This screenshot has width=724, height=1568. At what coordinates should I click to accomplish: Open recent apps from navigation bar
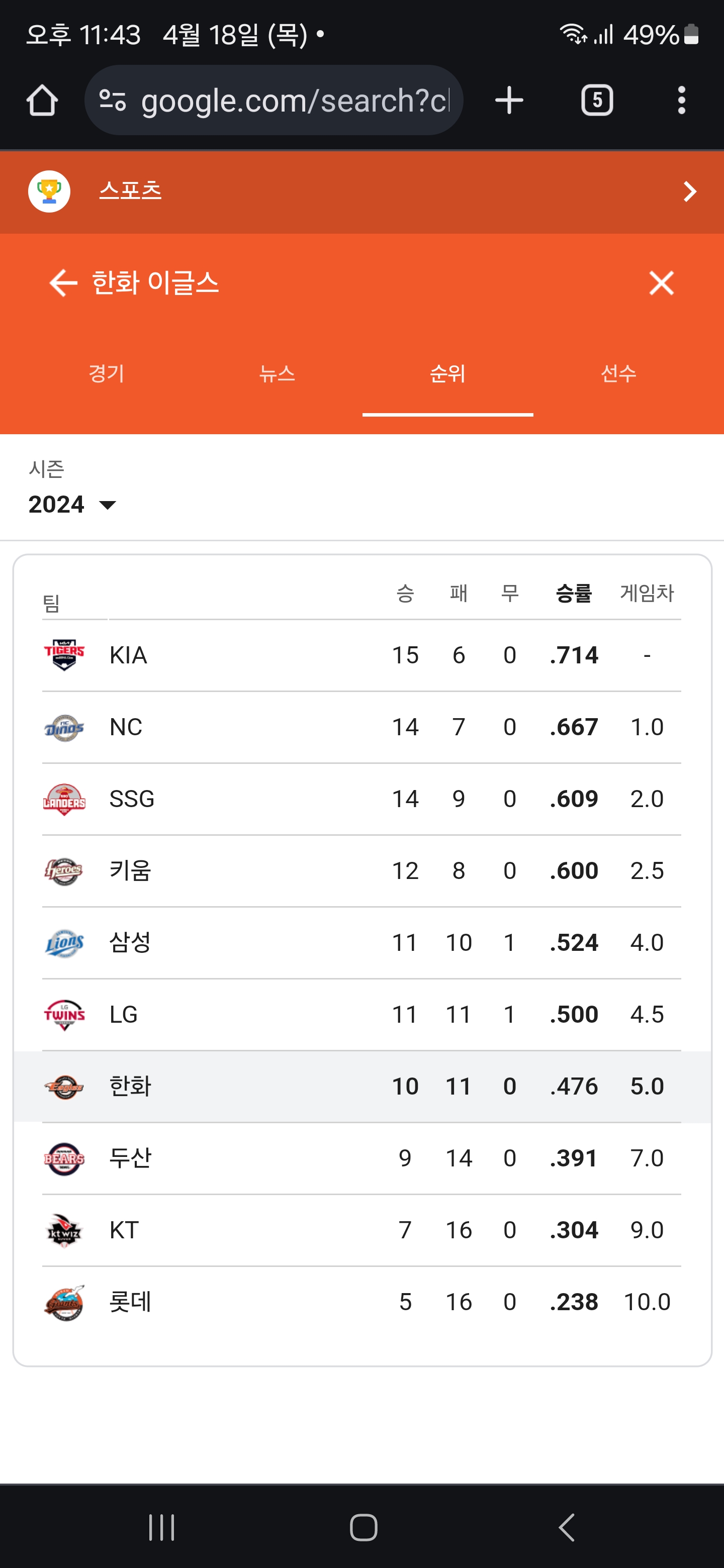(x=161, y=1527)
